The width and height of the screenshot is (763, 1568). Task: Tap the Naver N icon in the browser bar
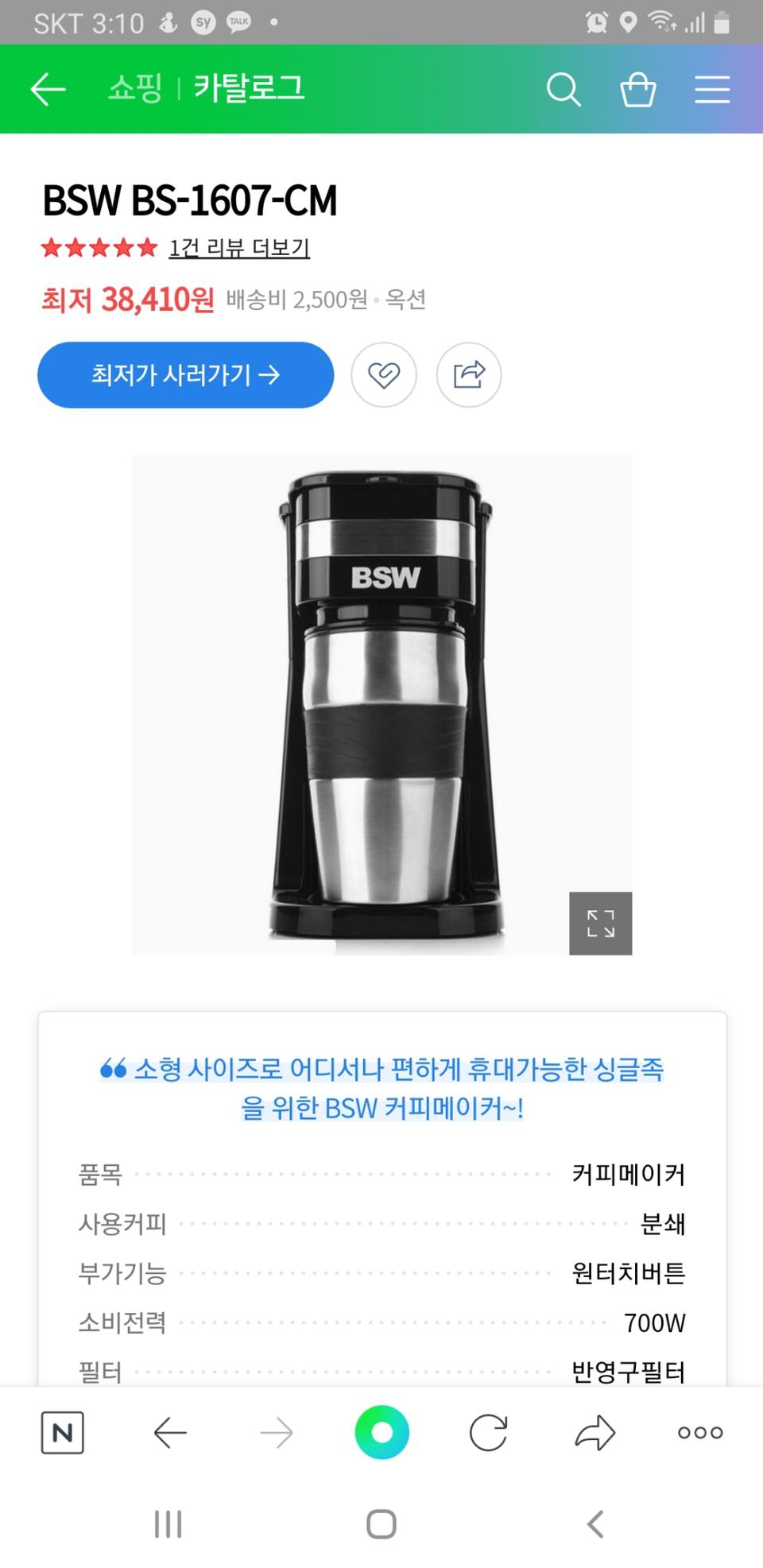63,1433
